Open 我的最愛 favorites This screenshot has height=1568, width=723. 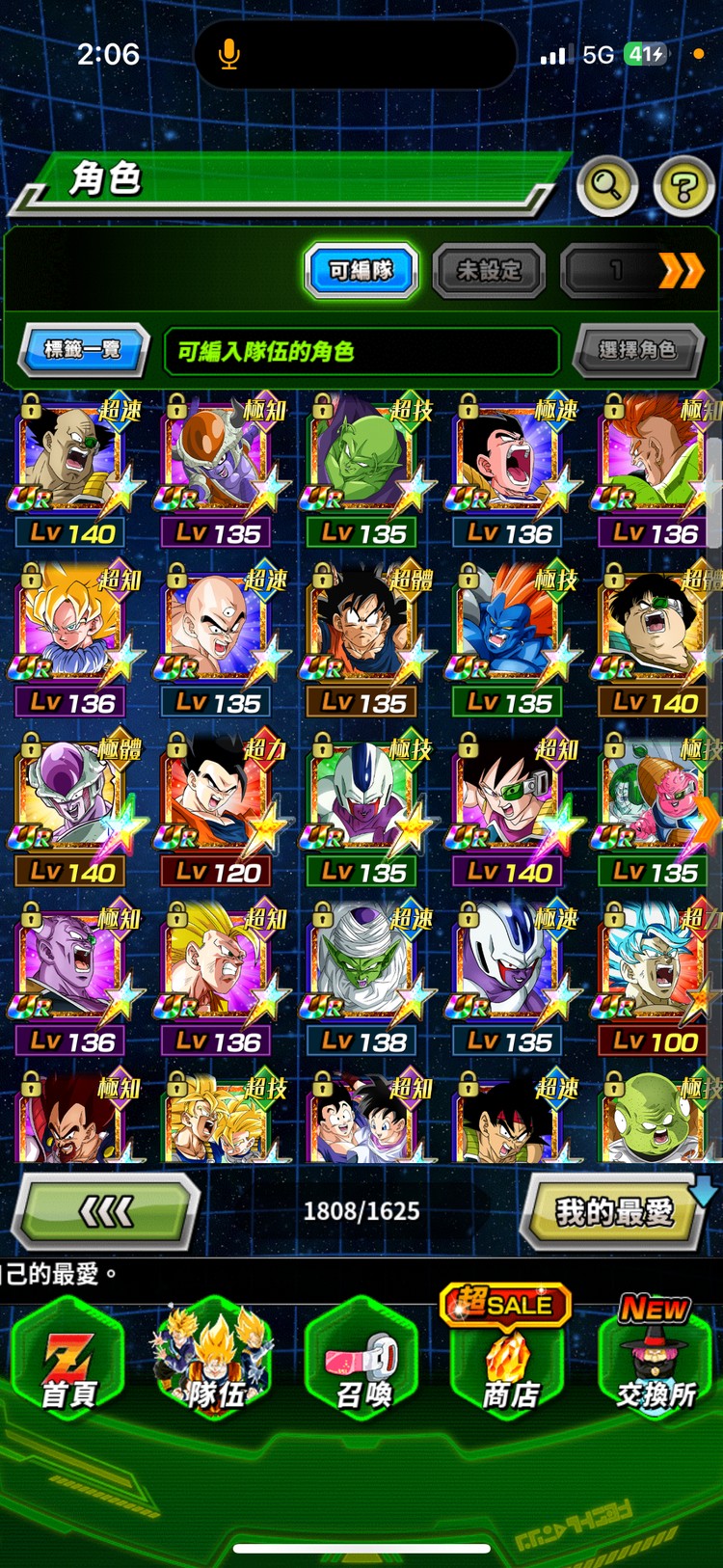(x=614, y=1211)
